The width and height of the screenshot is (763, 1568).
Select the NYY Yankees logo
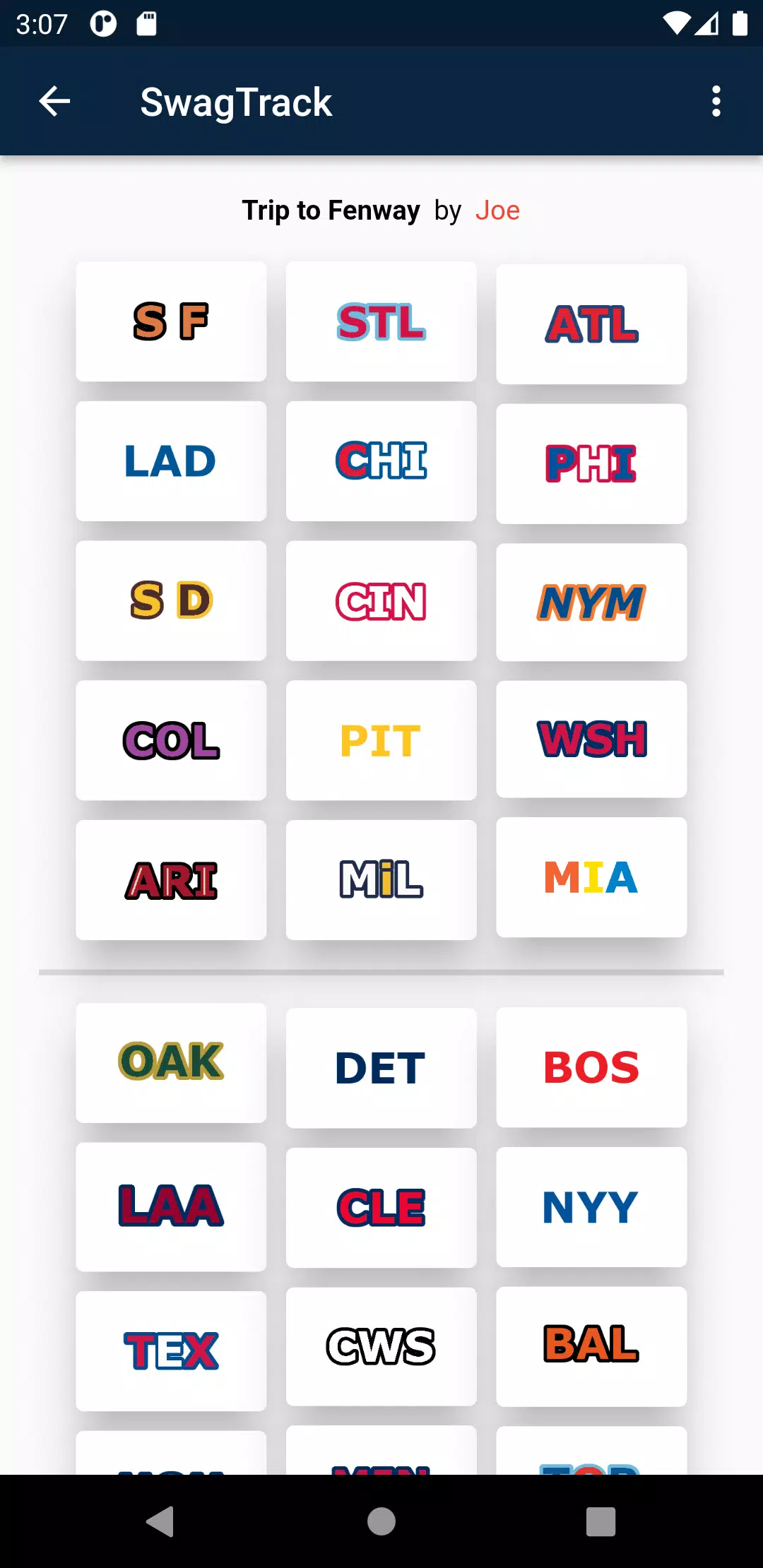coord(591,1206)
